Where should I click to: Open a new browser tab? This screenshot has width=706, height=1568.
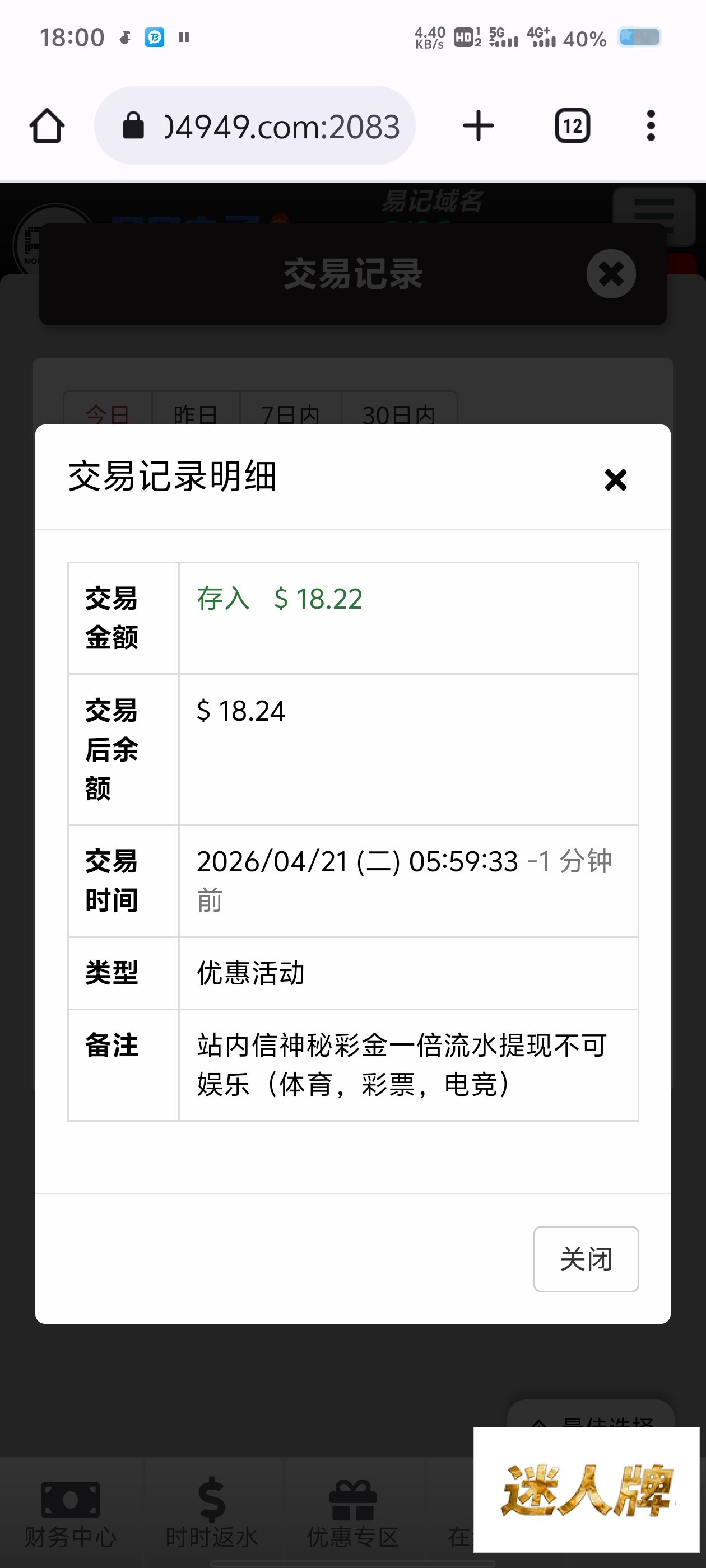point(478,126)
